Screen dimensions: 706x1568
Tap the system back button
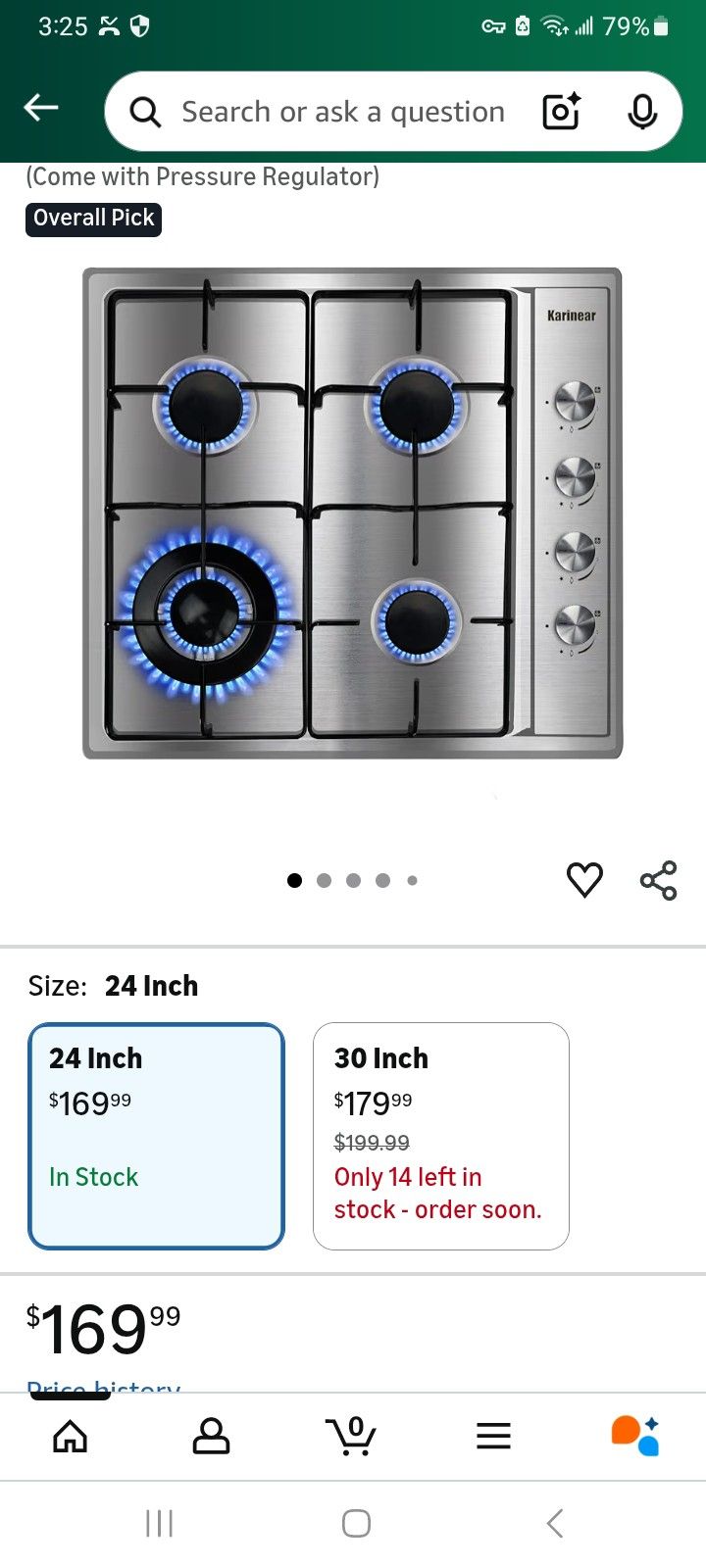(x=555, y=1524)
